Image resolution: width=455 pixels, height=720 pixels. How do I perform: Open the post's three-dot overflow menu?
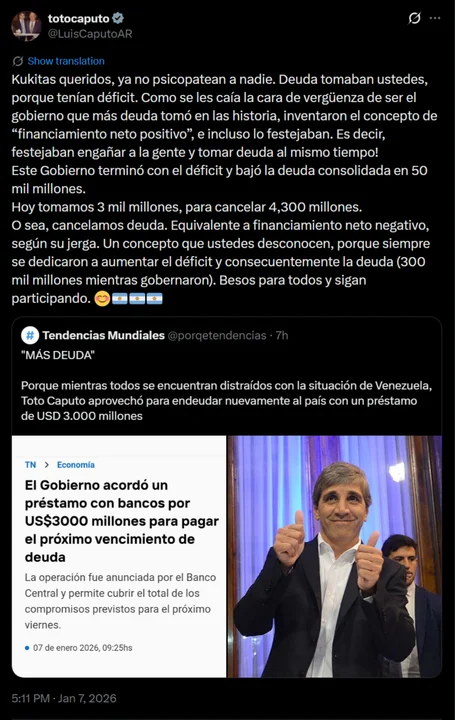435,18
